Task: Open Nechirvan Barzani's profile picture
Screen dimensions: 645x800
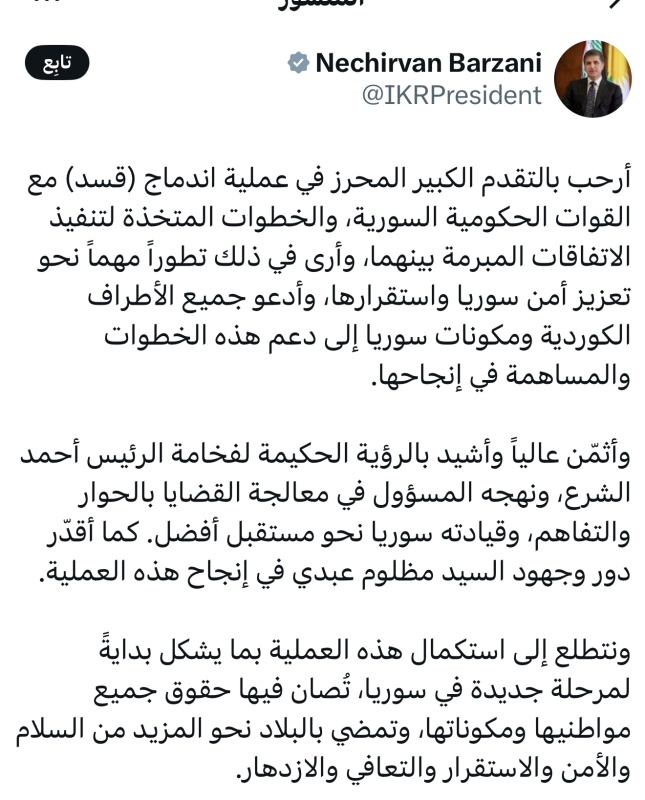Action: click(x=593, y=79)
